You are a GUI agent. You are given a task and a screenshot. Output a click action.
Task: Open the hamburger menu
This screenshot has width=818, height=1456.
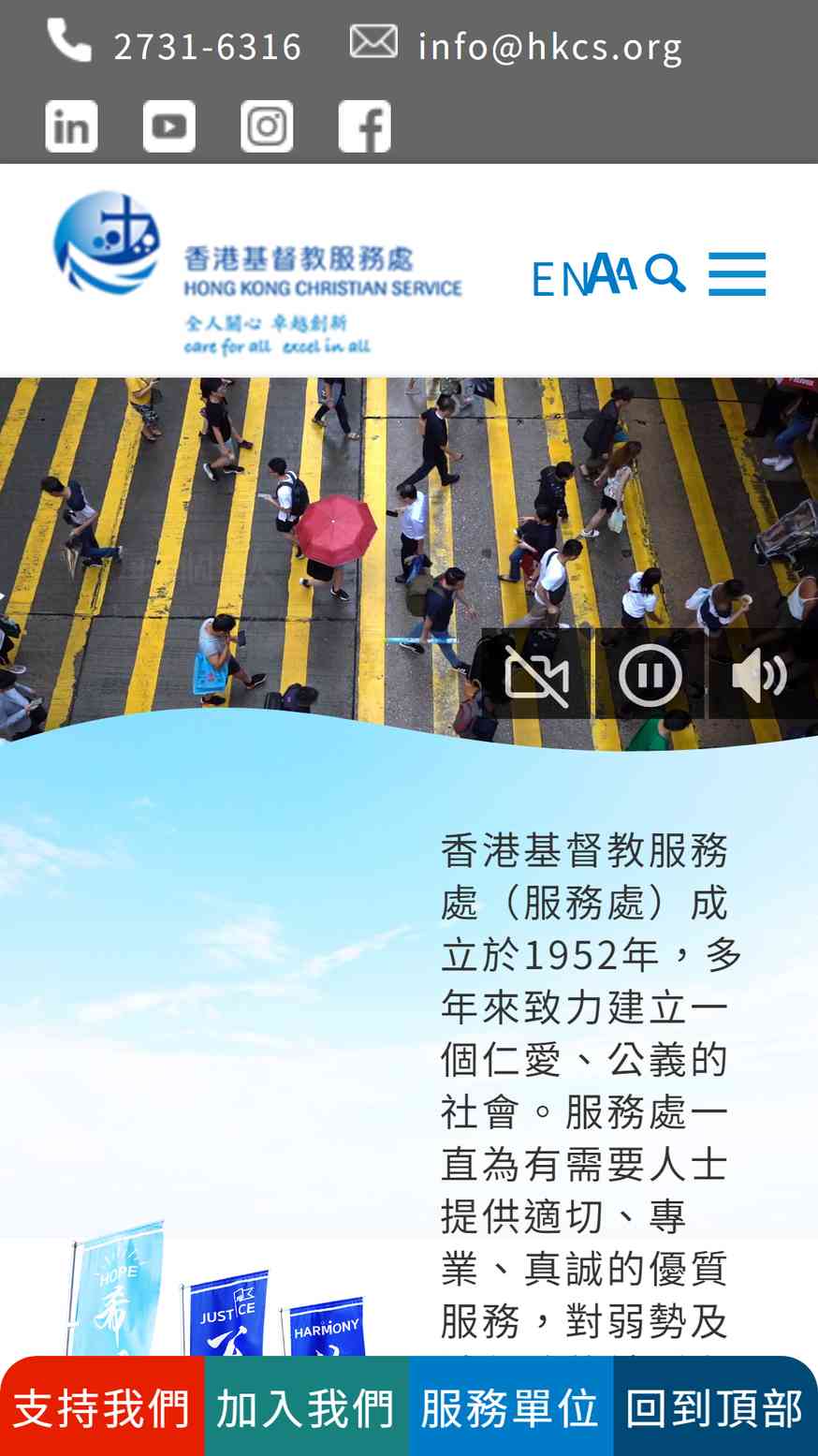[x=738, y=274]
